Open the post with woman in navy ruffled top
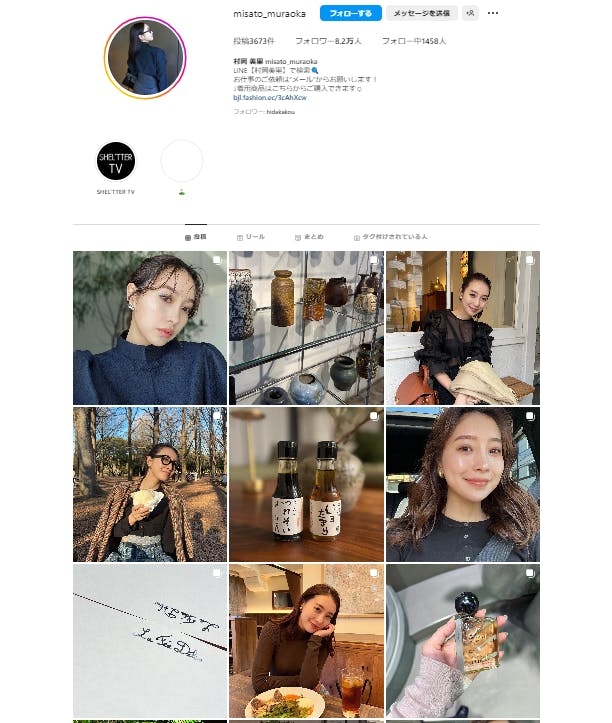The height and width of the screenshot is (723, 612). [150, 328]
